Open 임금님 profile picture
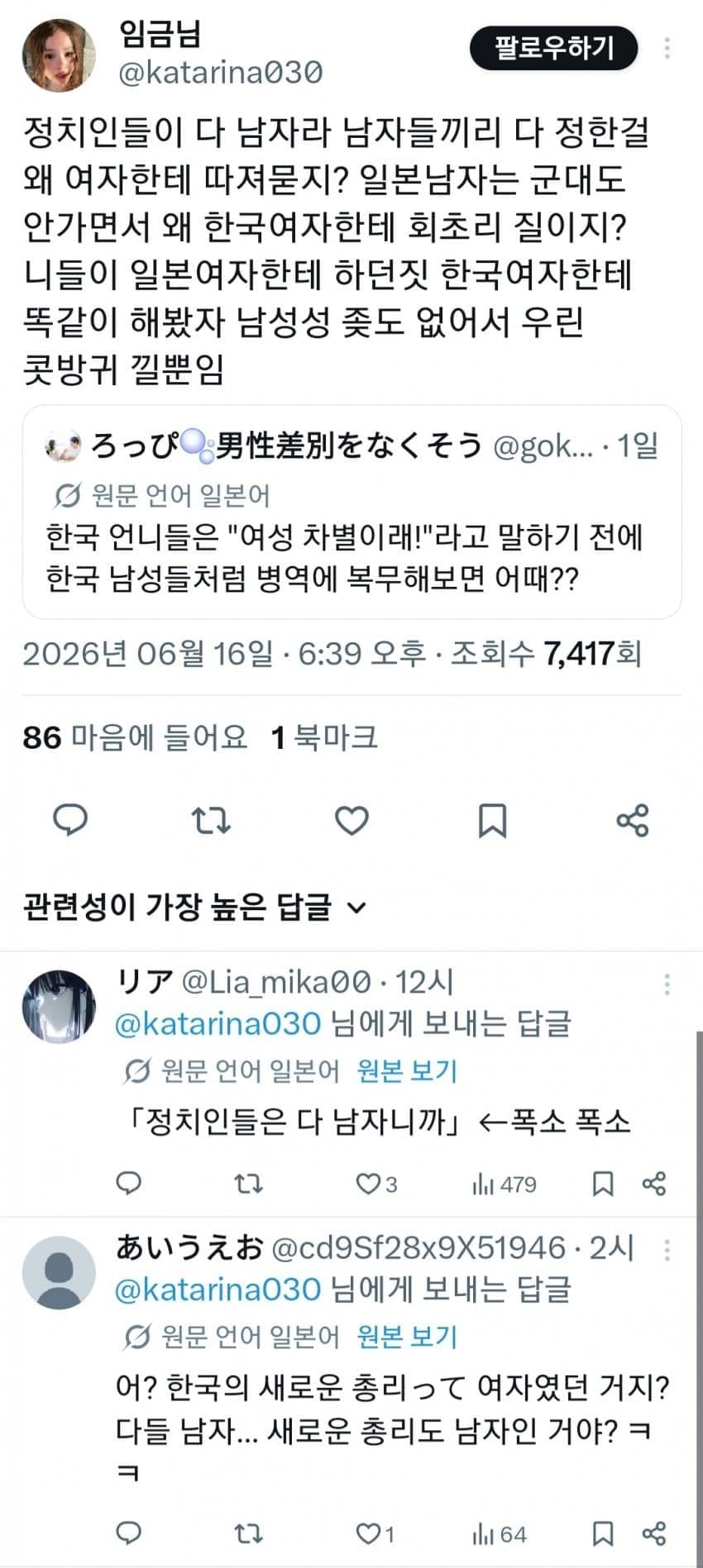The image size is (703, 1568). pos(59,55)
